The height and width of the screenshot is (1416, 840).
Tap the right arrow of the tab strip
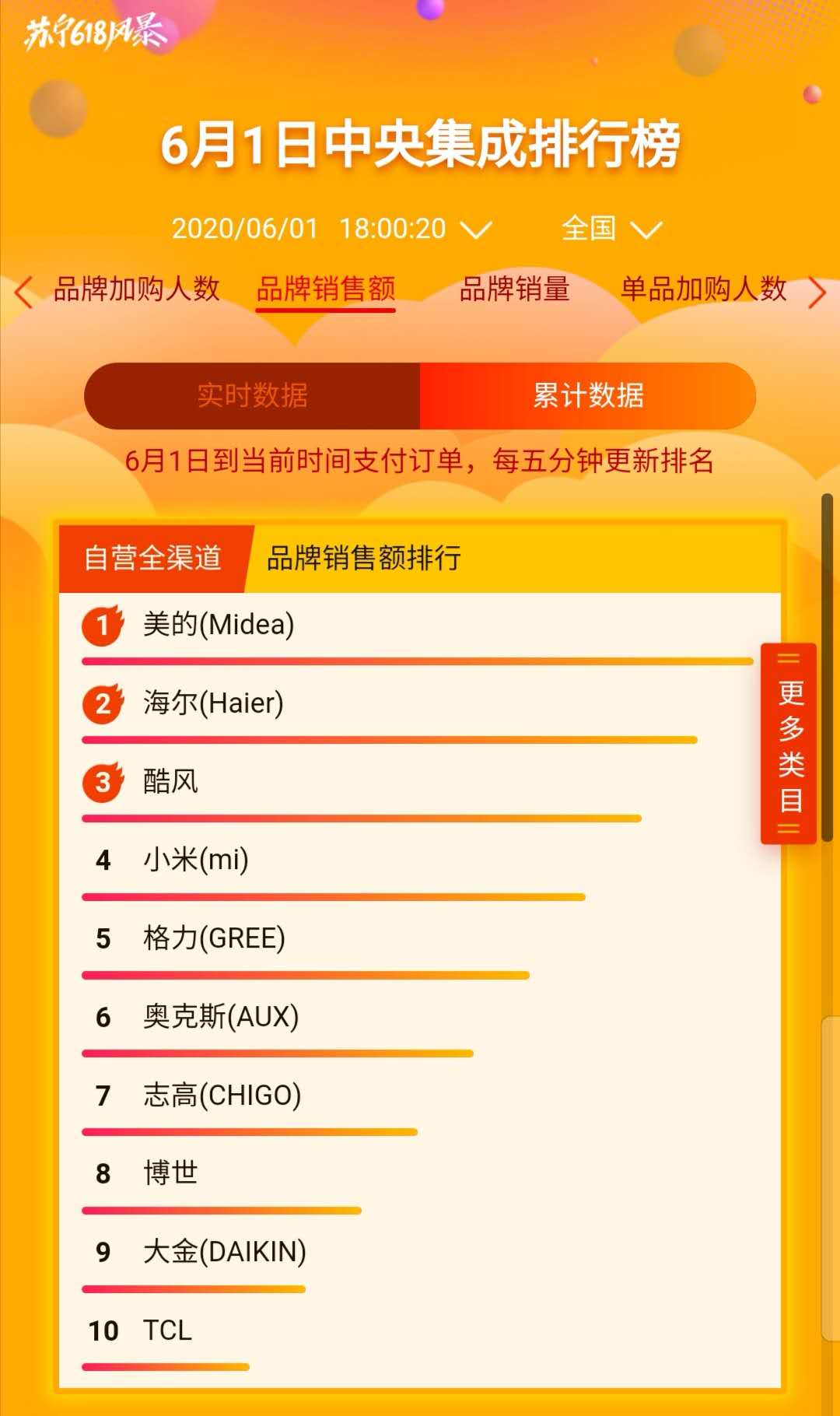[x=817, y=293]
